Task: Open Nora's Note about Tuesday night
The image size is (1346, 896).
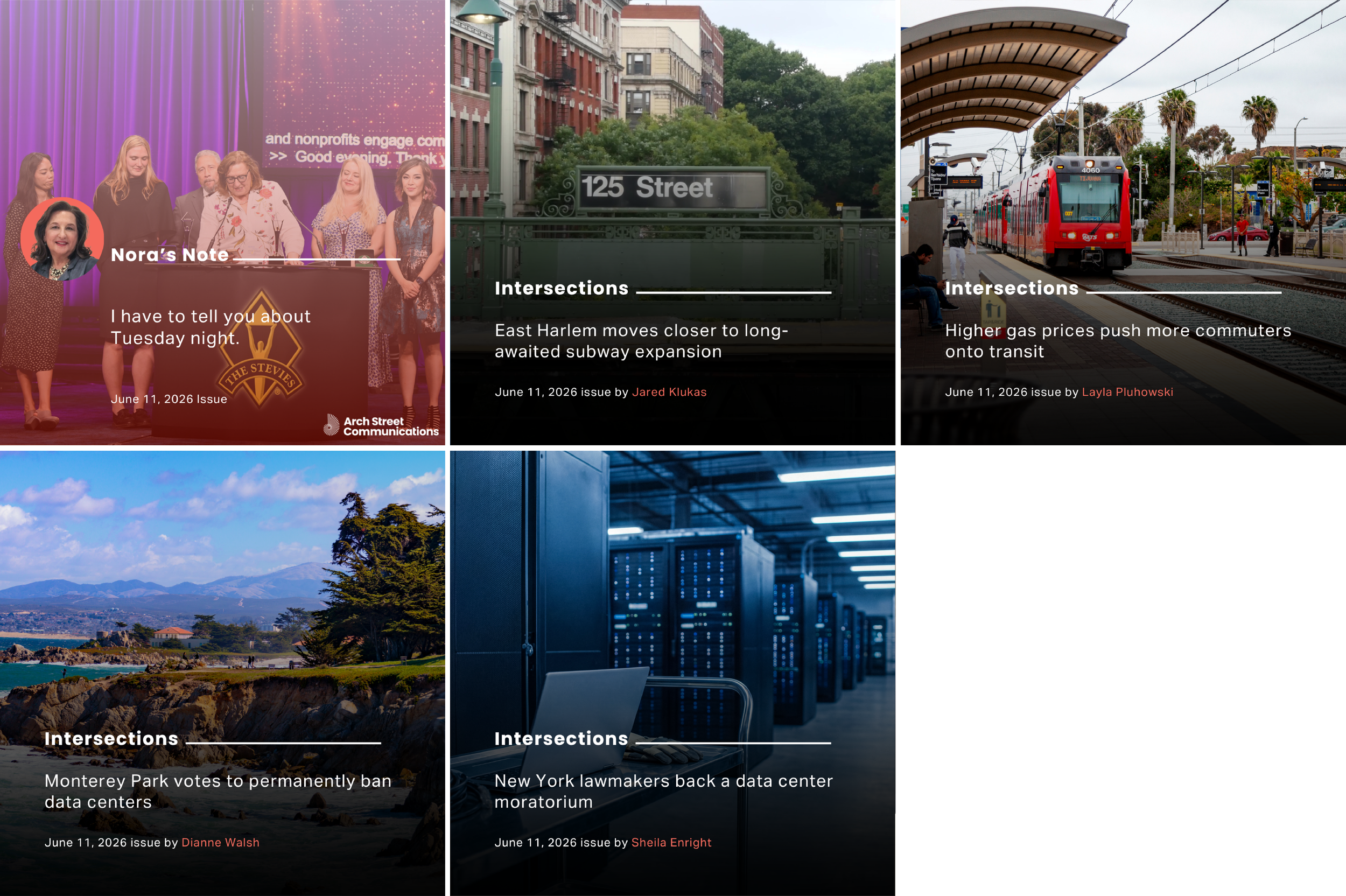Action: point(211,327)
